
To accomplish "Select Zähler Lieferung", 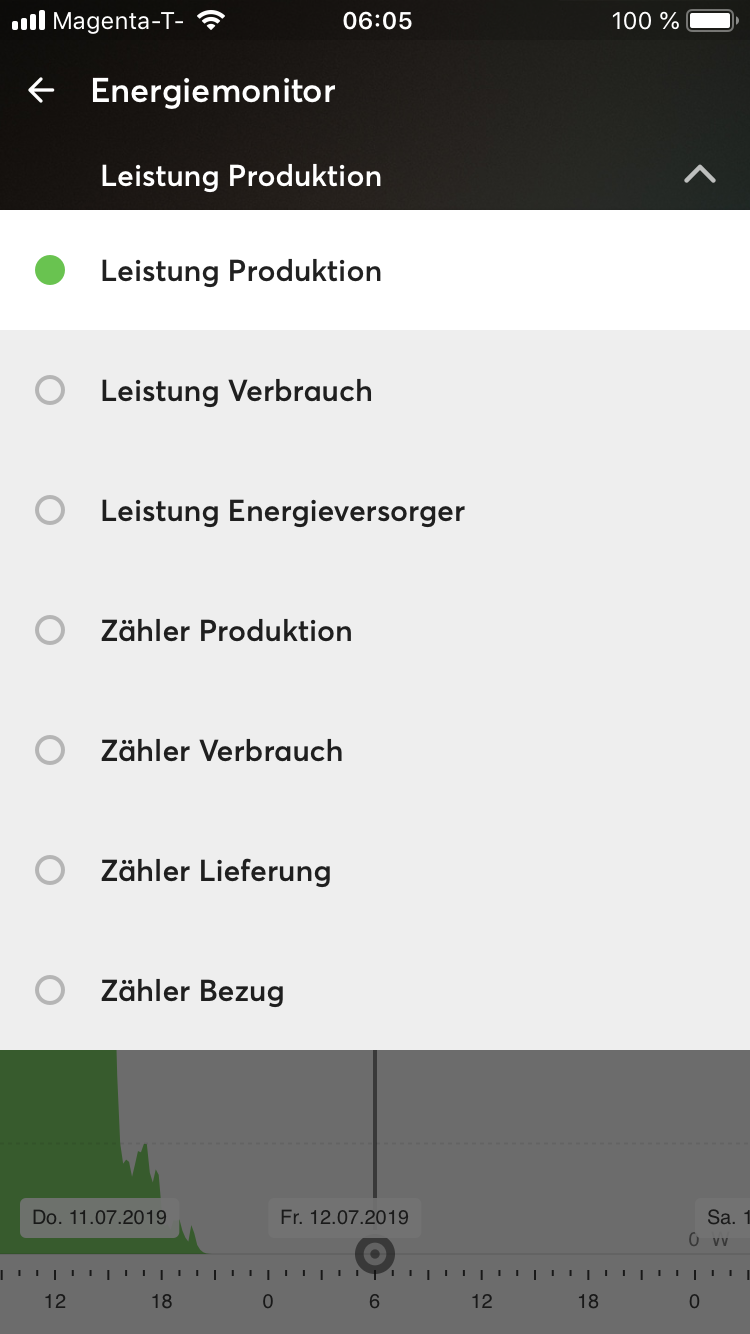I will point(215,871).
